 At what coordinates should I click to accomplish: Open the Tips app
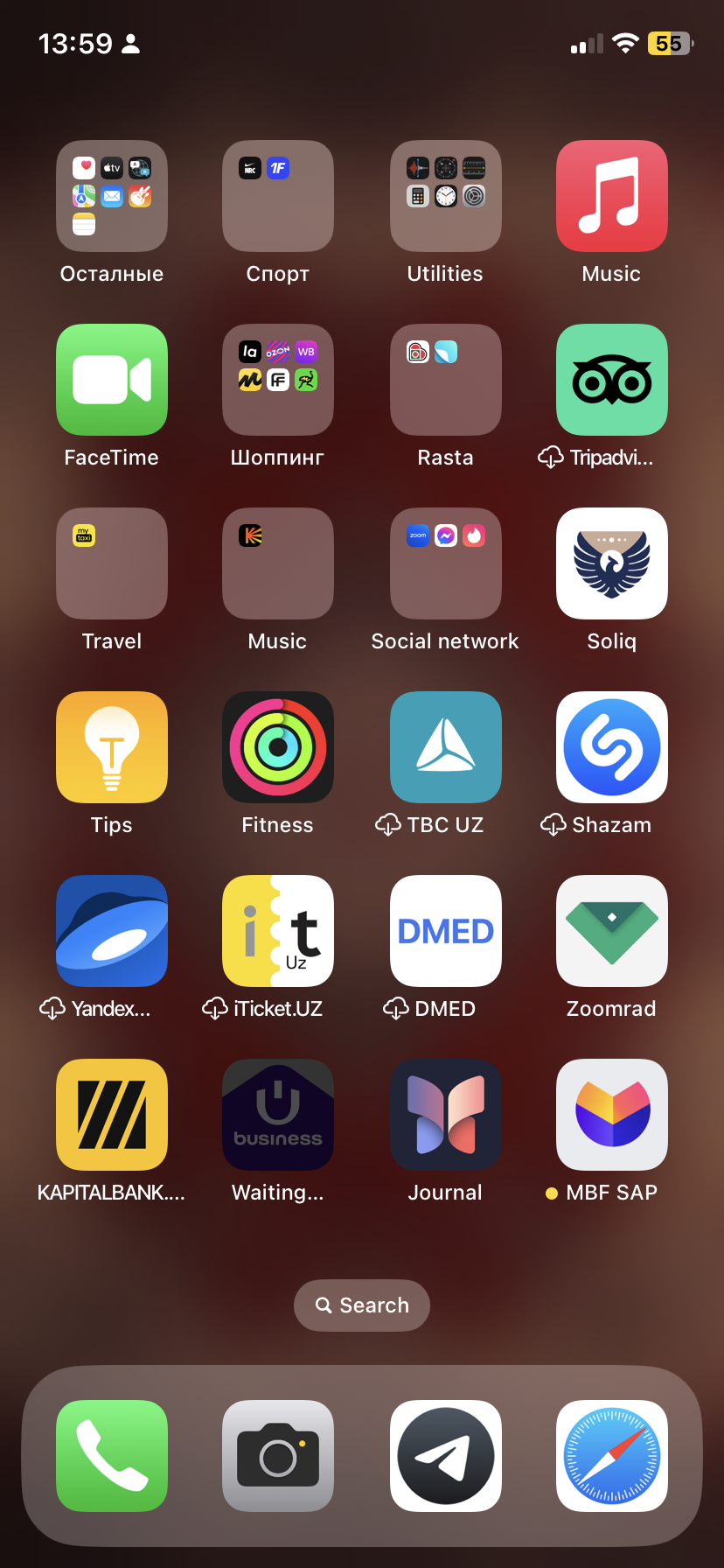tap(112, 747)
